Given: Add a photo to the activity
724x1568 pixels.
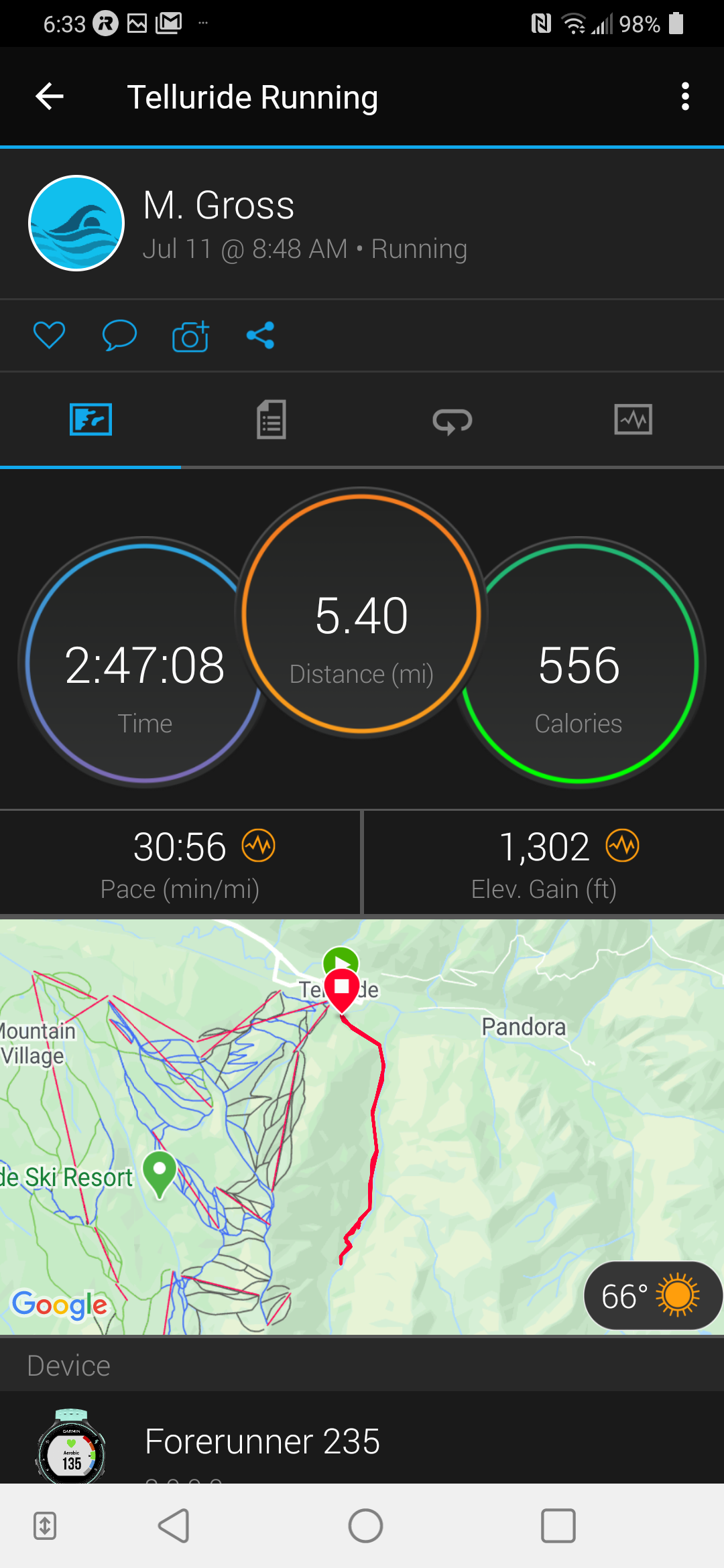Looking at the screenshot, I should coord(190,336).
